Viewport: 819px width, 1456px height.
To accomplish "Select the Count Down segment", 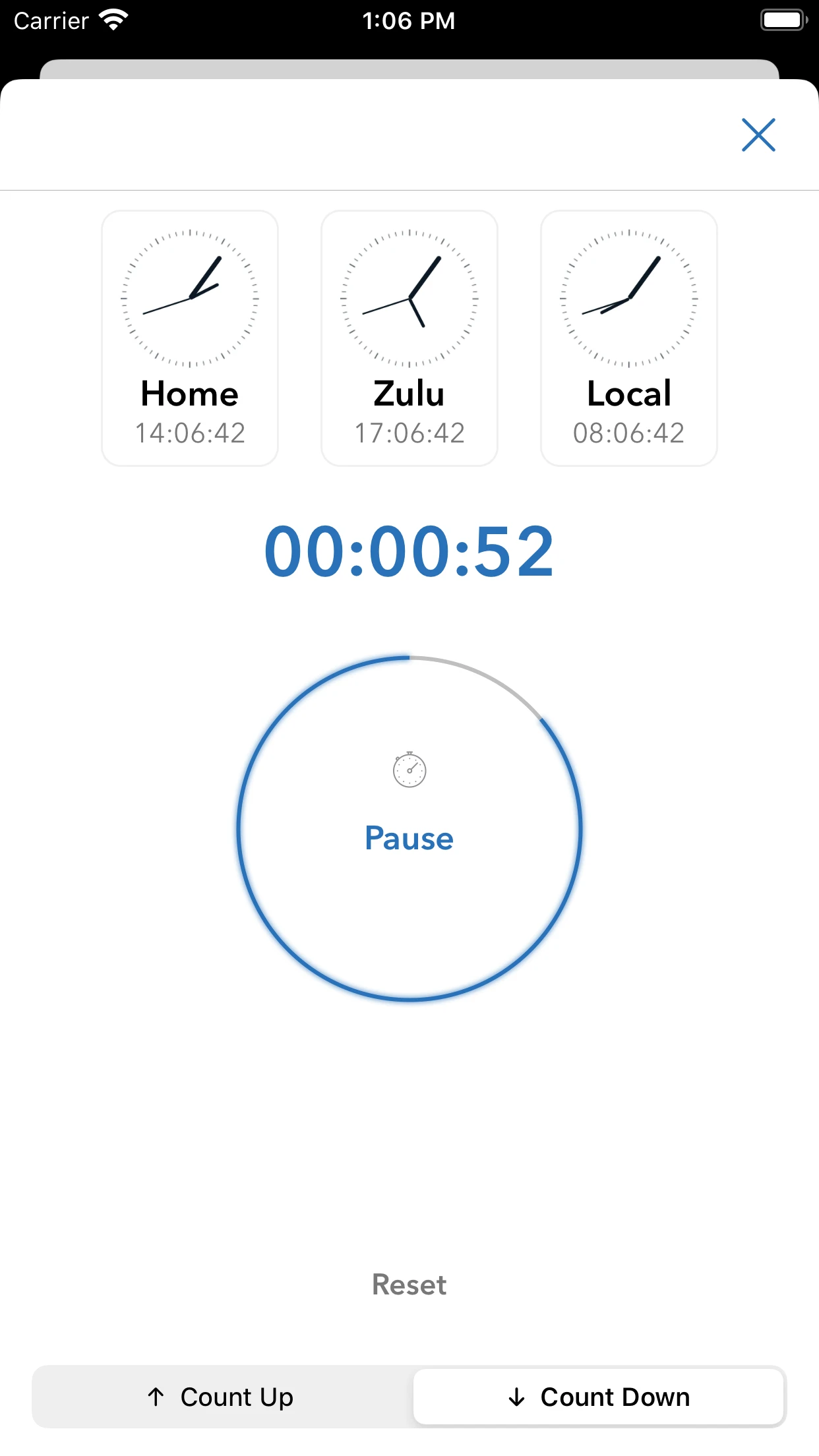I will tap(599, 1397).
